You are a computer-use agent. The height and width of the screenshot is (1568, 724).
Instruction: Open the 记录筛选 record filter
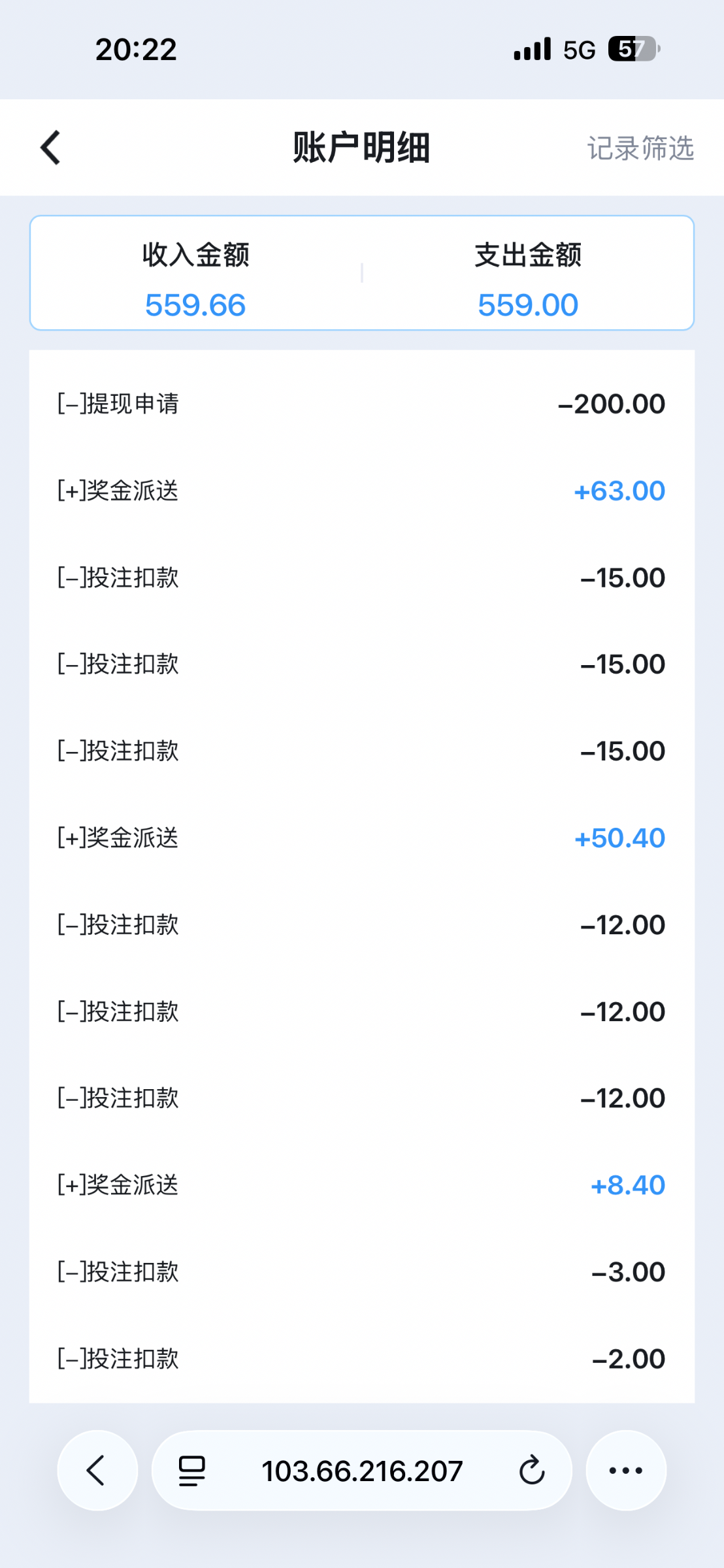pyautogui.click(x=640, y=148)
